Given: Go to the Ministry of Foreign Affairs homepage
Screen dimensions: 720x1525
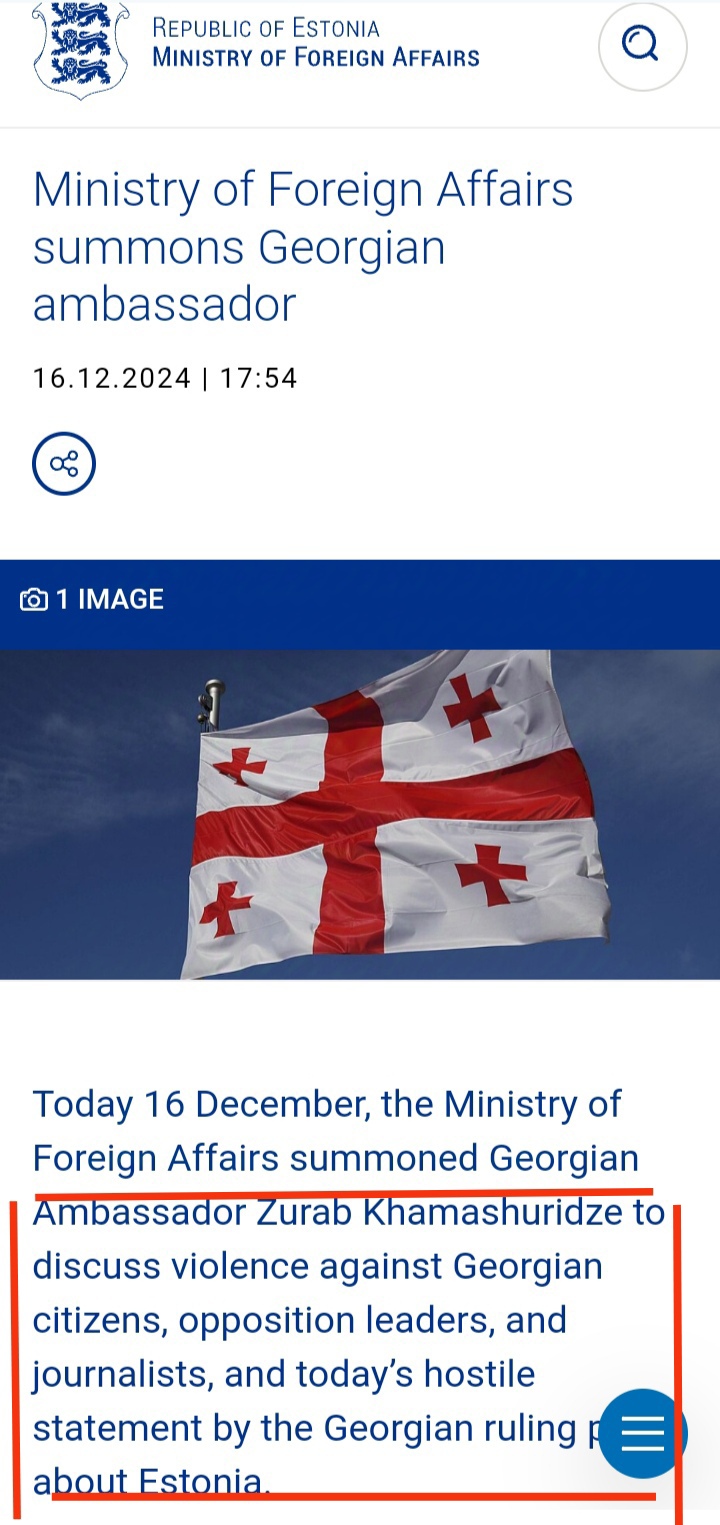Looking at the screenshot, I should click(256, 44).
